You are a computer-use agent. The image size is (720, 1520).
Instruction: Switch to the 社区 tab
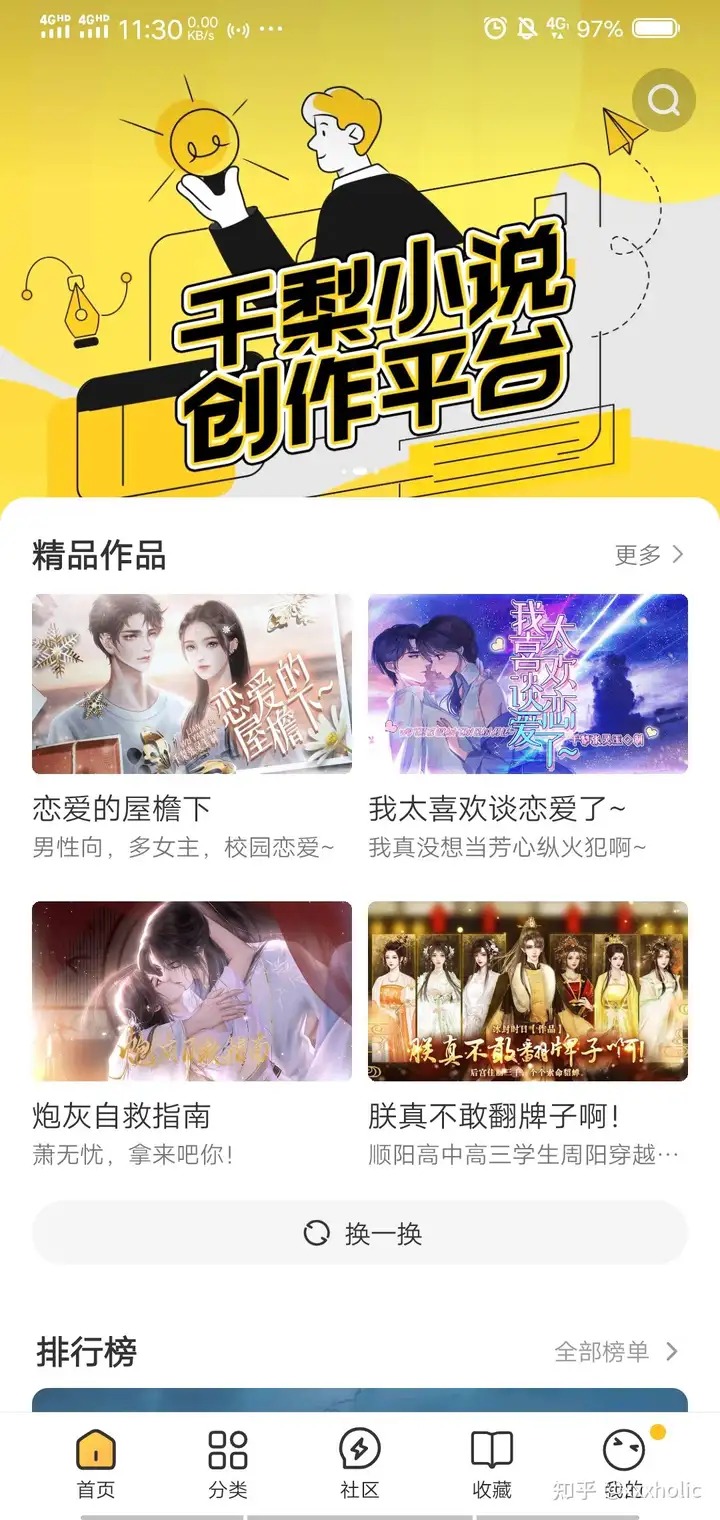pos(360,1463)
